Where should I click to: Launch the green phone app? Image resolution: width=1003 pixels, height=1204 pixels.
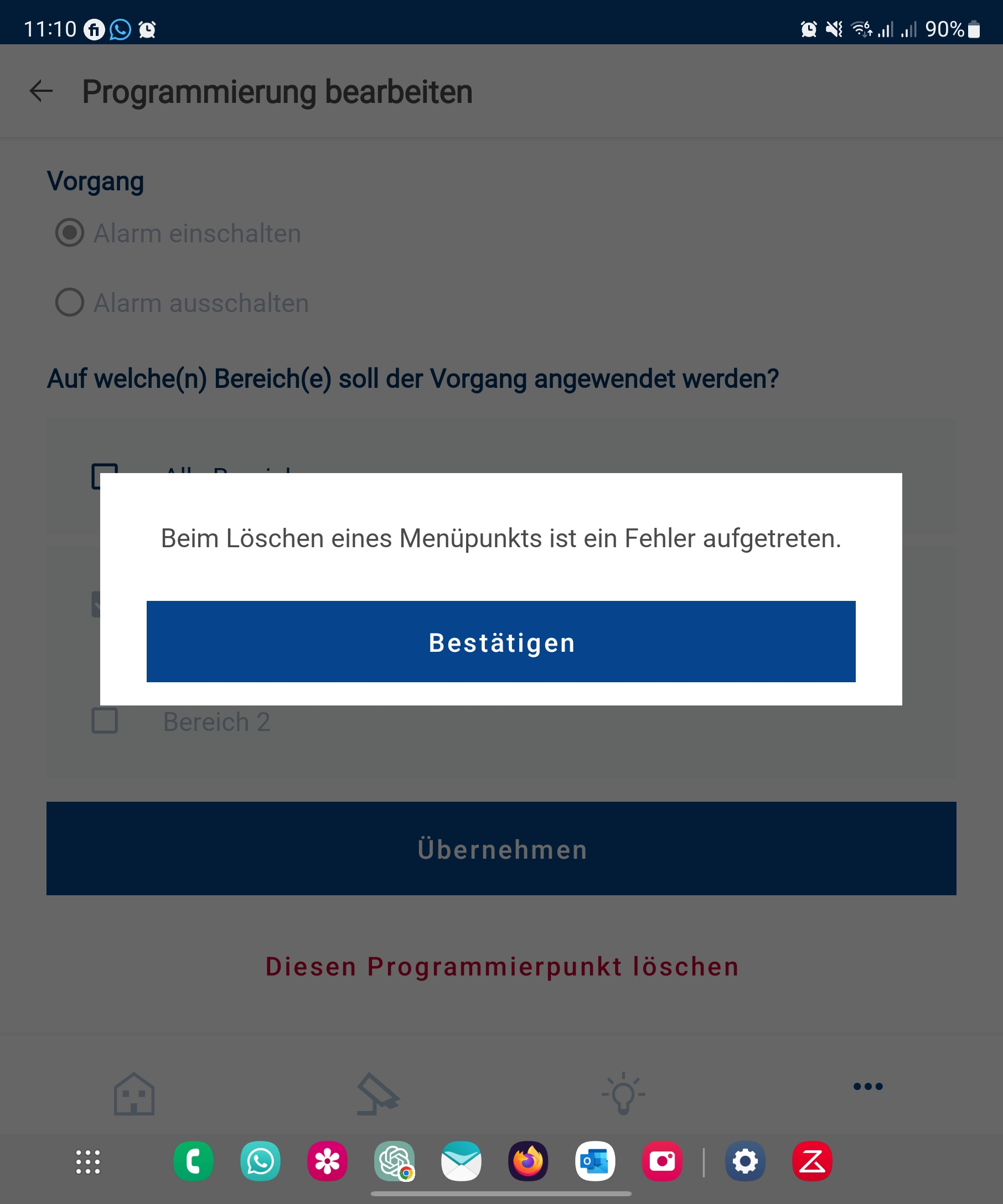pyautogui.click(x=193, y=1161)
